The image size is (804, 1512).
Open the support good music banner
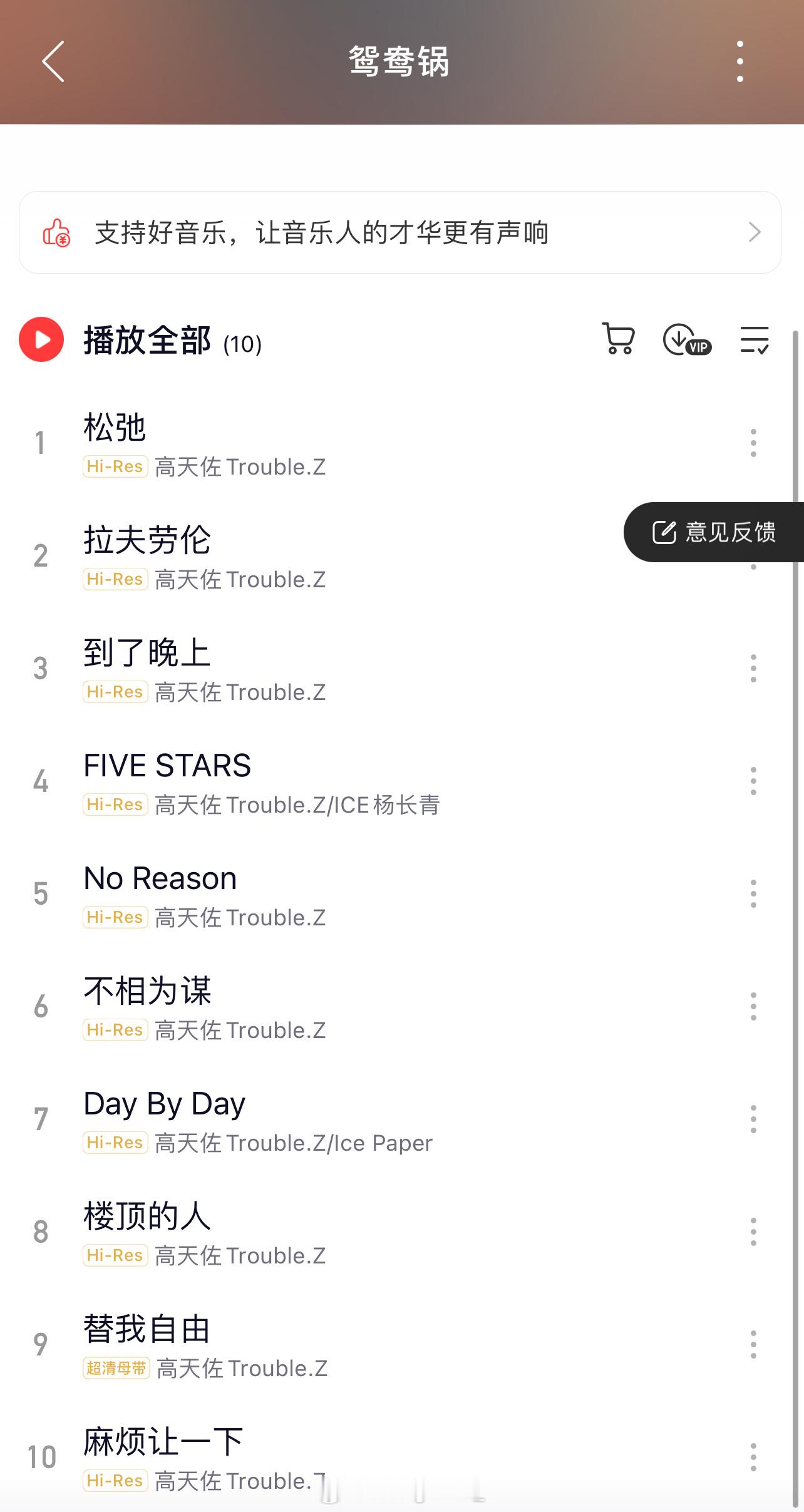(x=400, y=232)
